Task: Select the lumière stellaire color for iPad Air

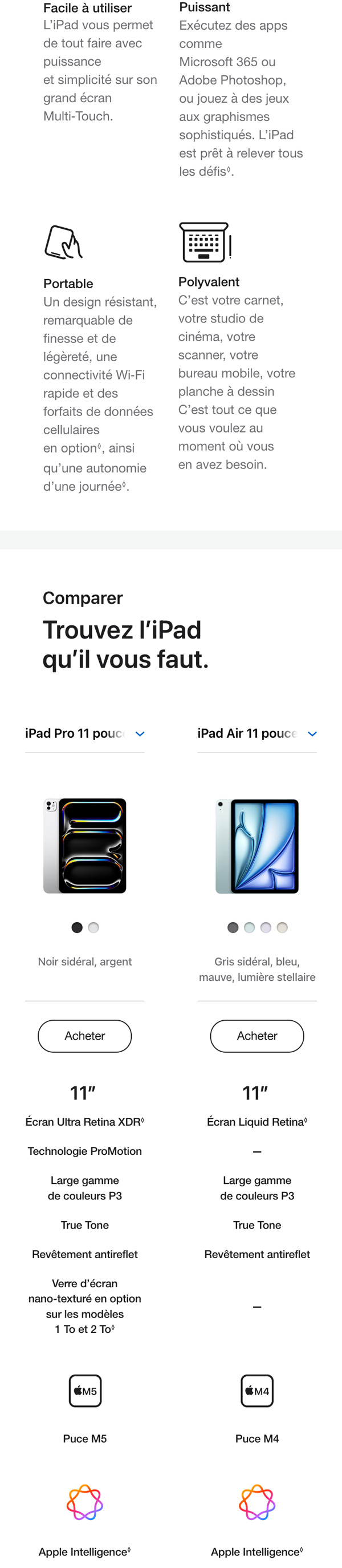Action: 282,927
